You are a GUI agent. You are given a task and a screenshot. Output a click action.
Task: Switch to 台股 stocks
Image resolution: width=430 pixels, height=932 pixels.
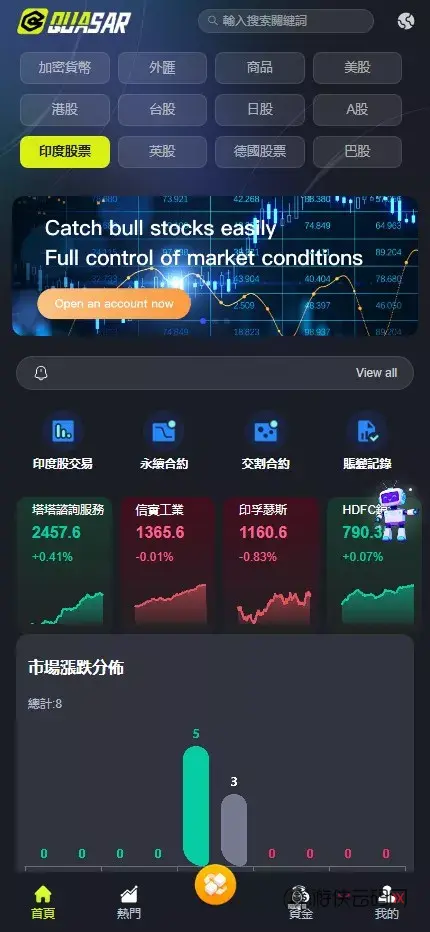162,110
